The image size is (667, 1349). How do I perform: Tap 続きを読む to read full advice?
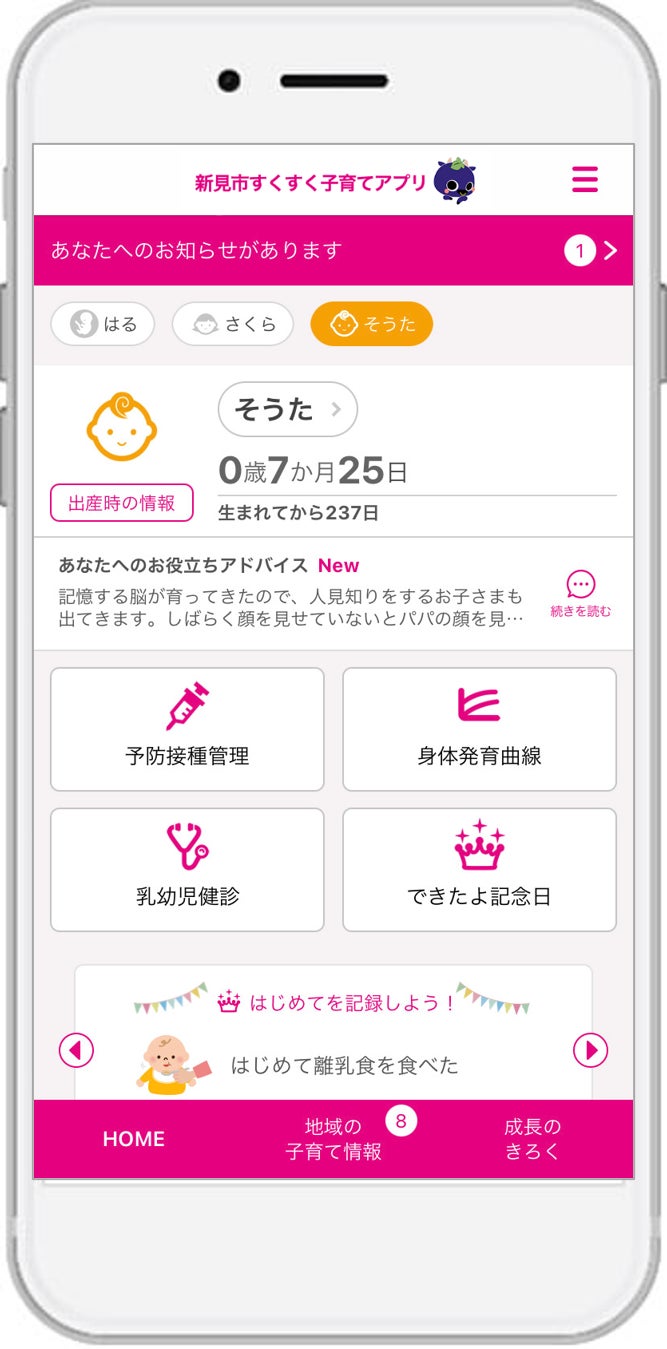click(x=580, y=594)
